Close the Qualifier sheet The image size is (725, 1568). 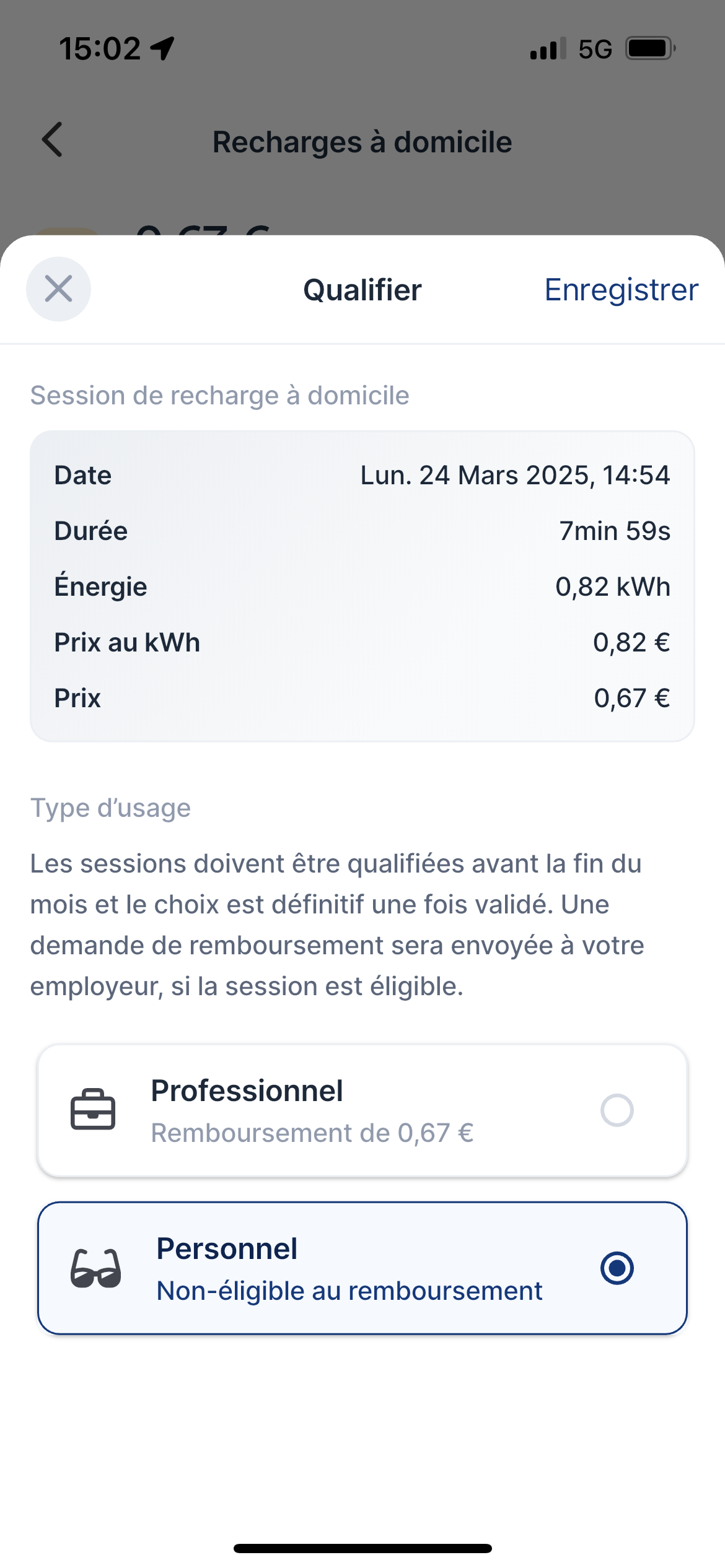click(x=58, y=289)
